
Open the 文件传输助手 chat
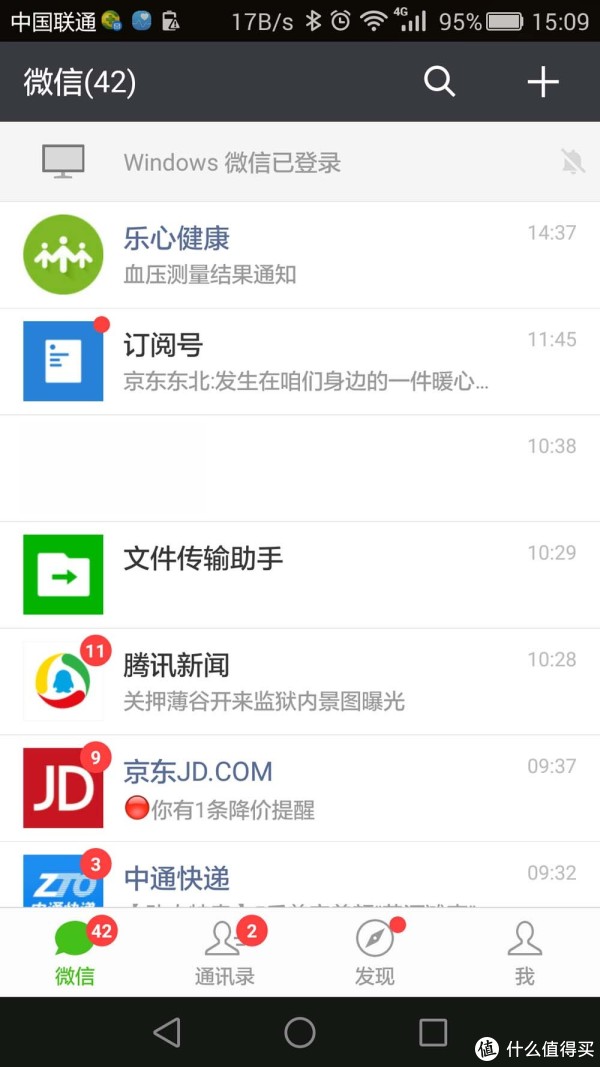(300, 574)
